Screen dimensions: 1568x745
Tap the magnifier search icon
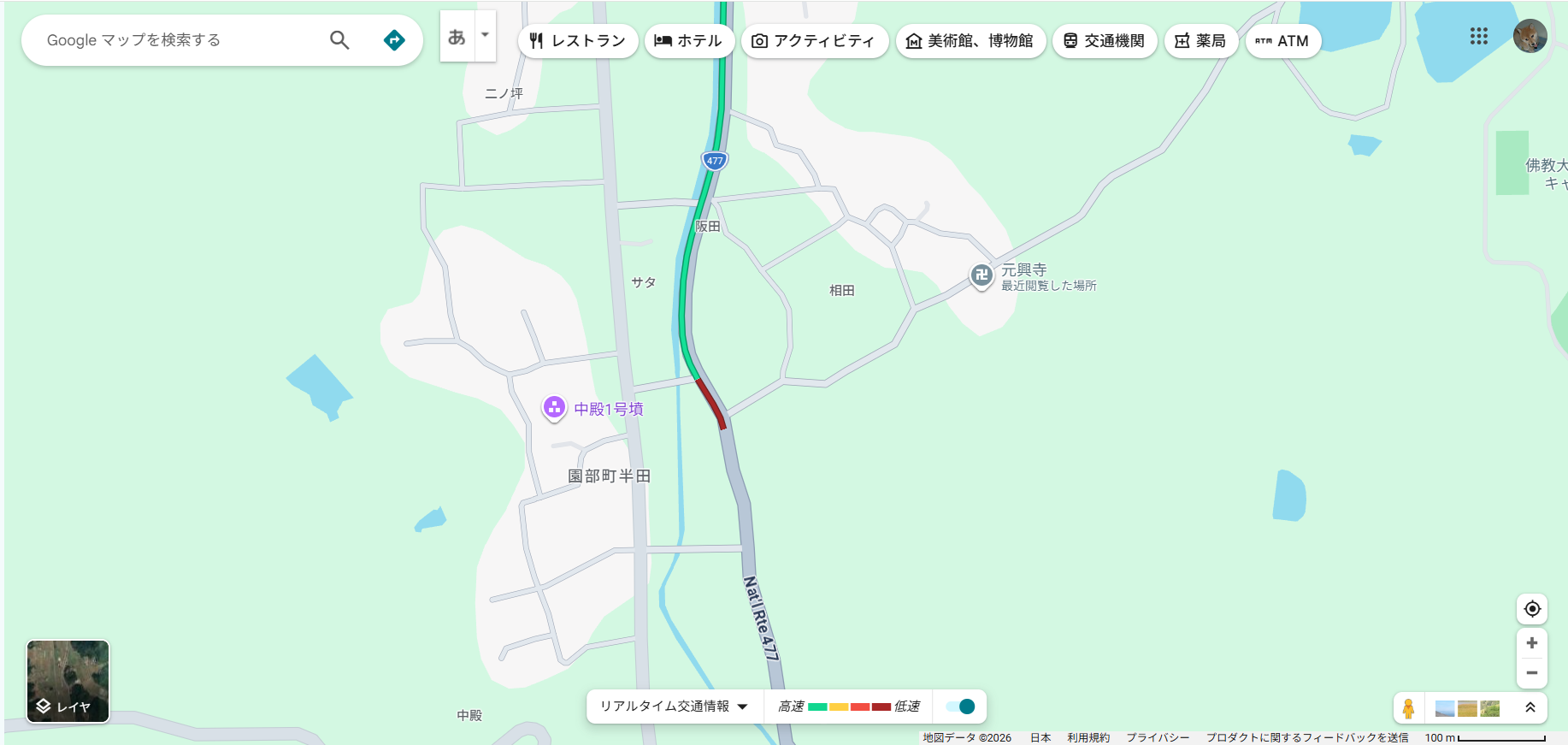339,40
